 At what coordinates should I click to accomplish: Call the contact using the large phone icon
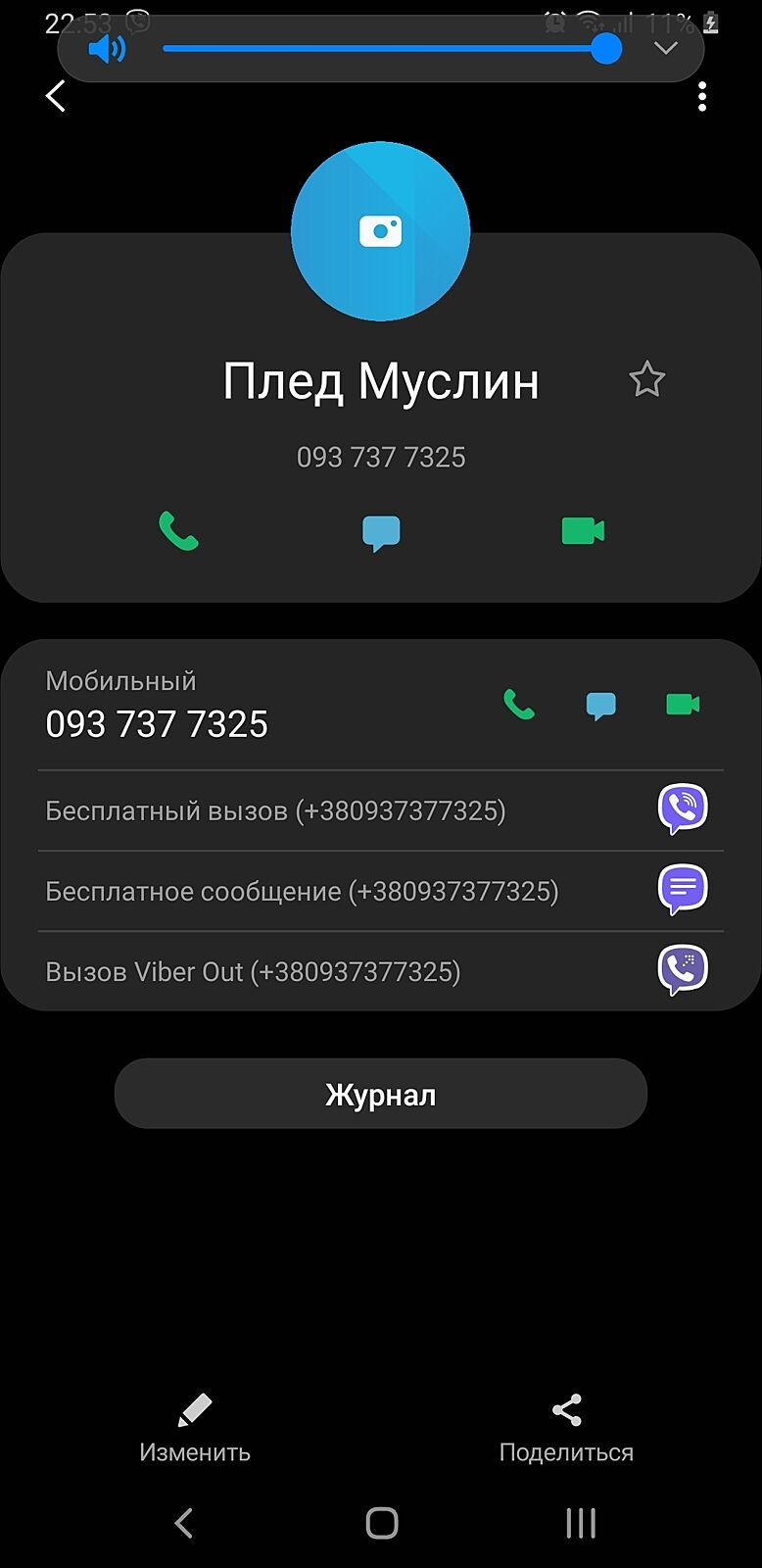point(178,531)
